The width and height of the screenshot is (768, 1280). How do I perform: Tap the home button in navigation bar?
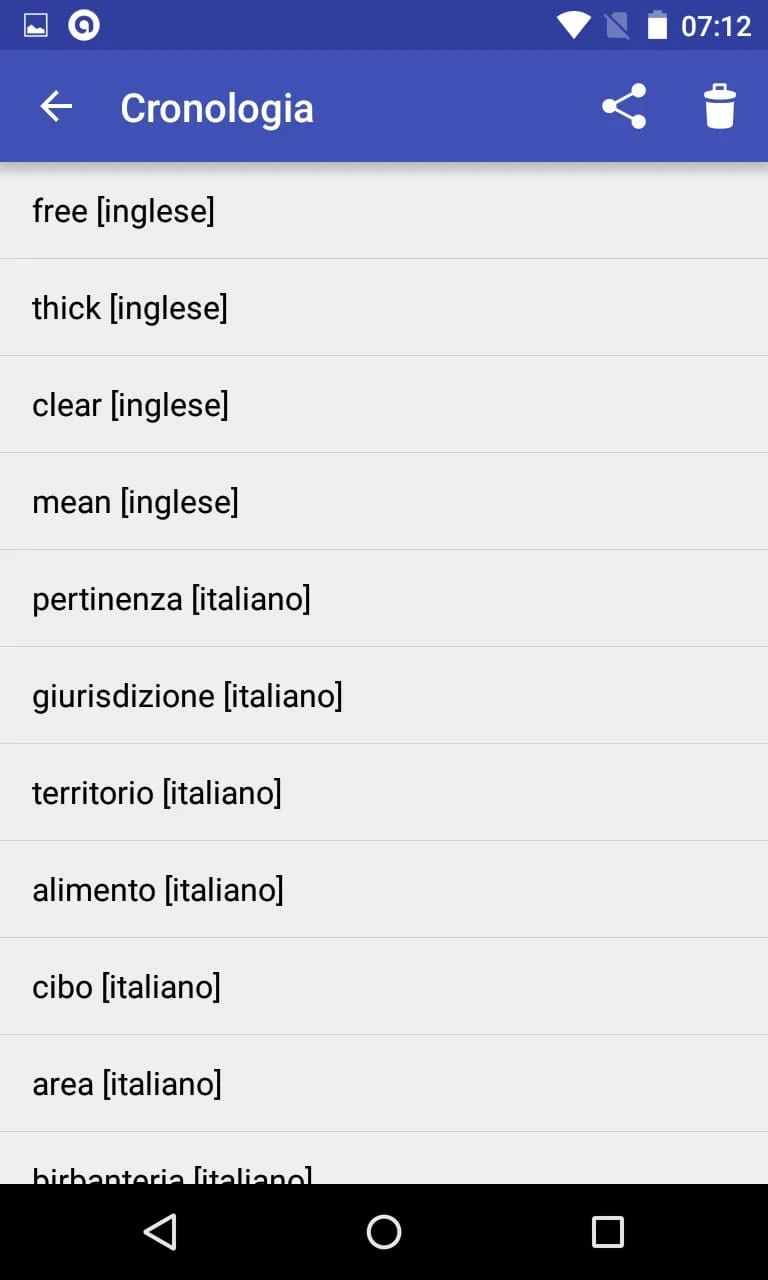pyautogui.click(x=384, y=1231)
